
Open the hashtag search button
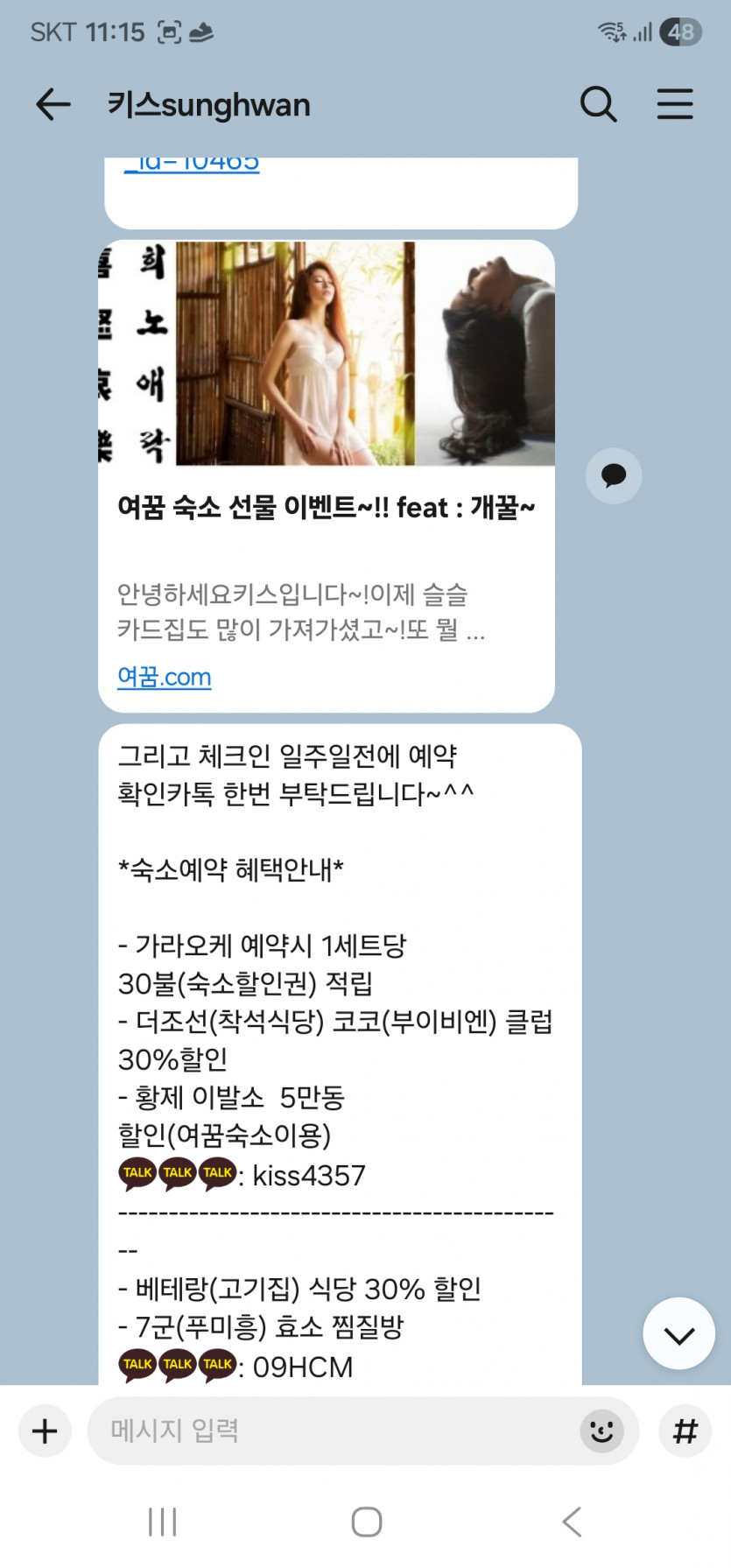[x=685, y=1431]
